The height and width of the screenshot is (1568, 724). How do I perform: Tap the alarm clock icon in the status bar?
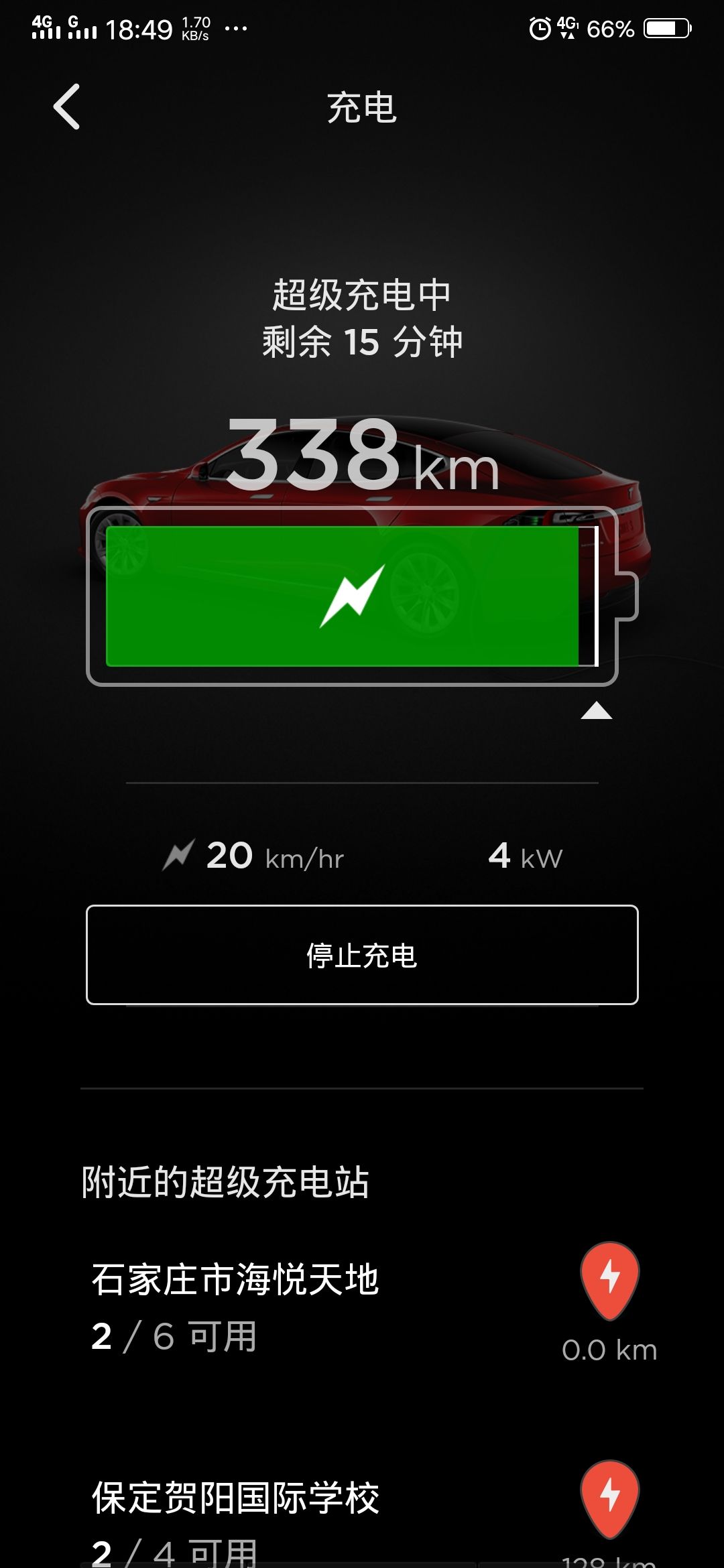(x=540, y=27)
